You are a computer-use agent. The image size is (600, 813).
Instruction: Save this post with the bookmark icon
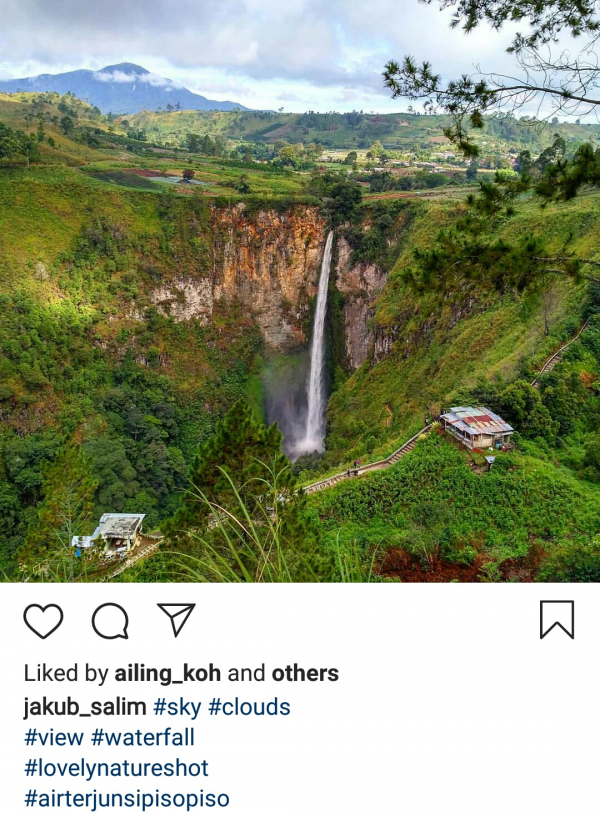557,620
